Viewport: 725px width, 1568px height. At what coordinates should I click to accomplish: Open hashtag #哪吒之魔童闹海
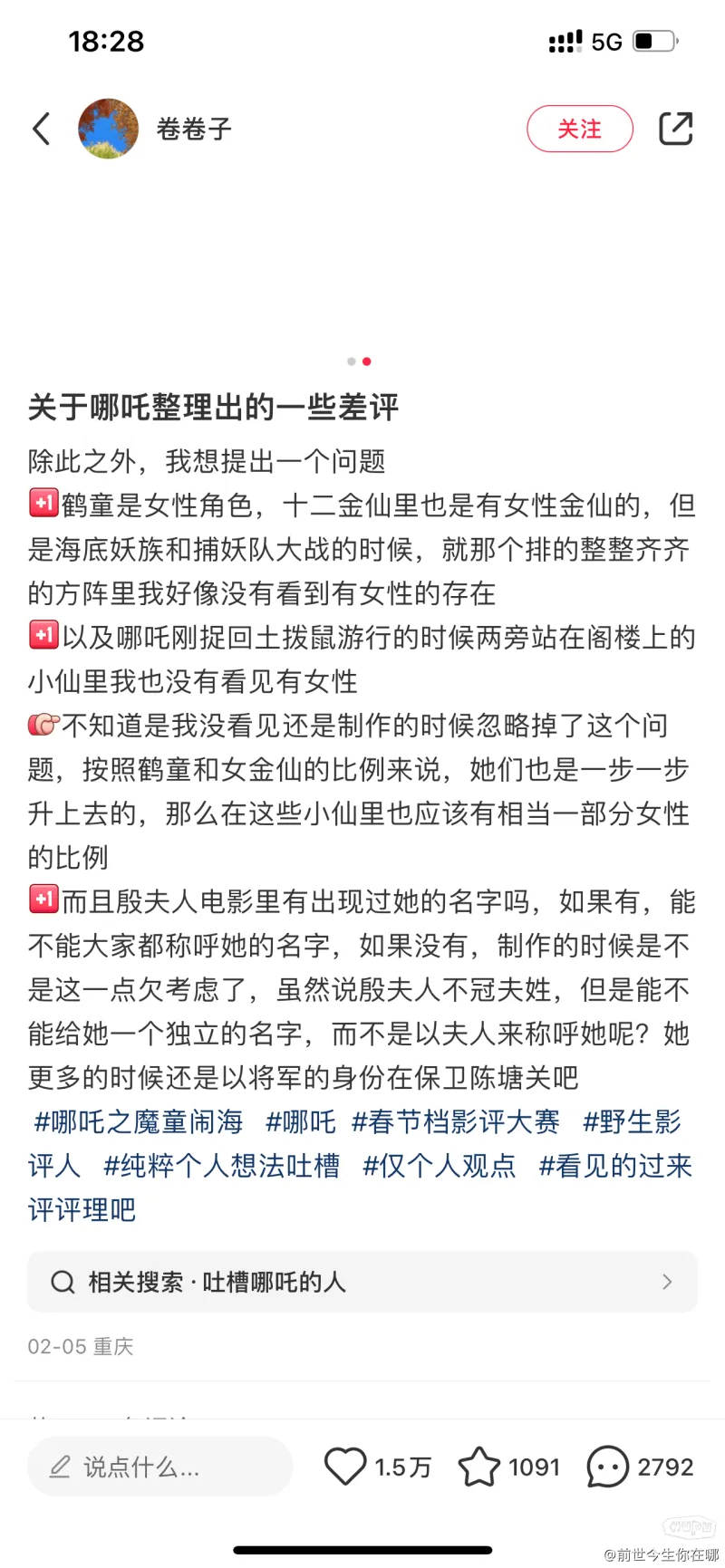pos(139,1122)
